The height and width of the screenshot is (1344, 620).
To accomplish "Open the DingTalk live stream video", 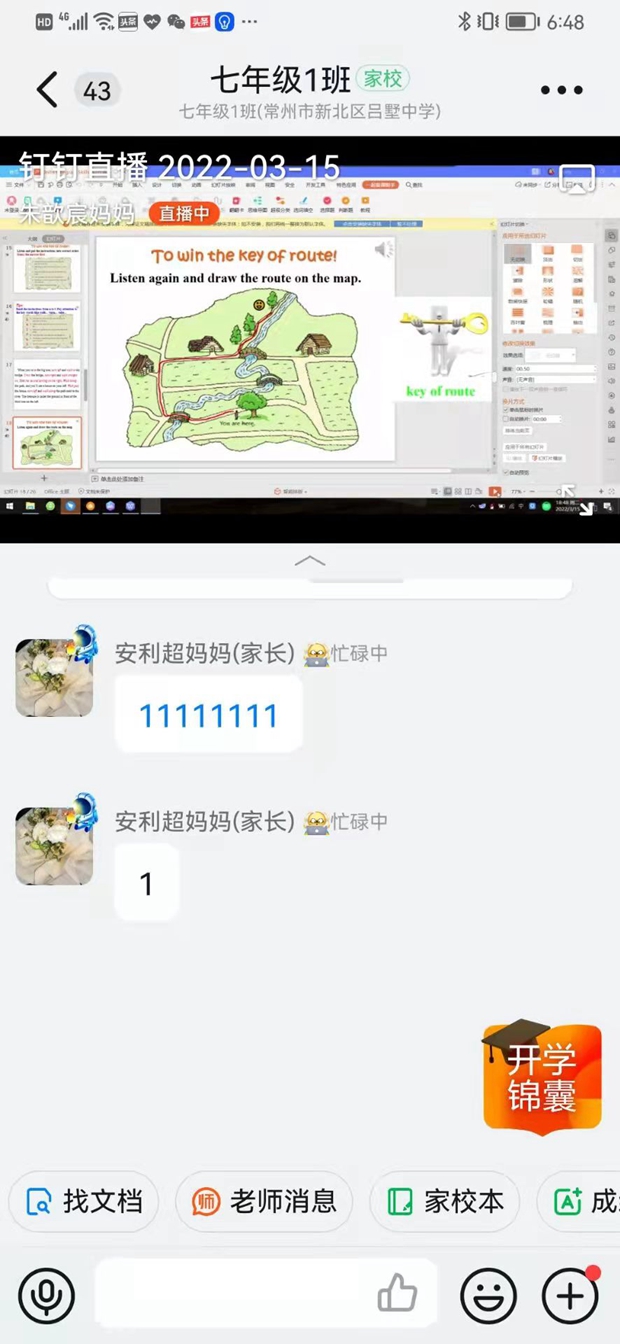I will [300, 340].
